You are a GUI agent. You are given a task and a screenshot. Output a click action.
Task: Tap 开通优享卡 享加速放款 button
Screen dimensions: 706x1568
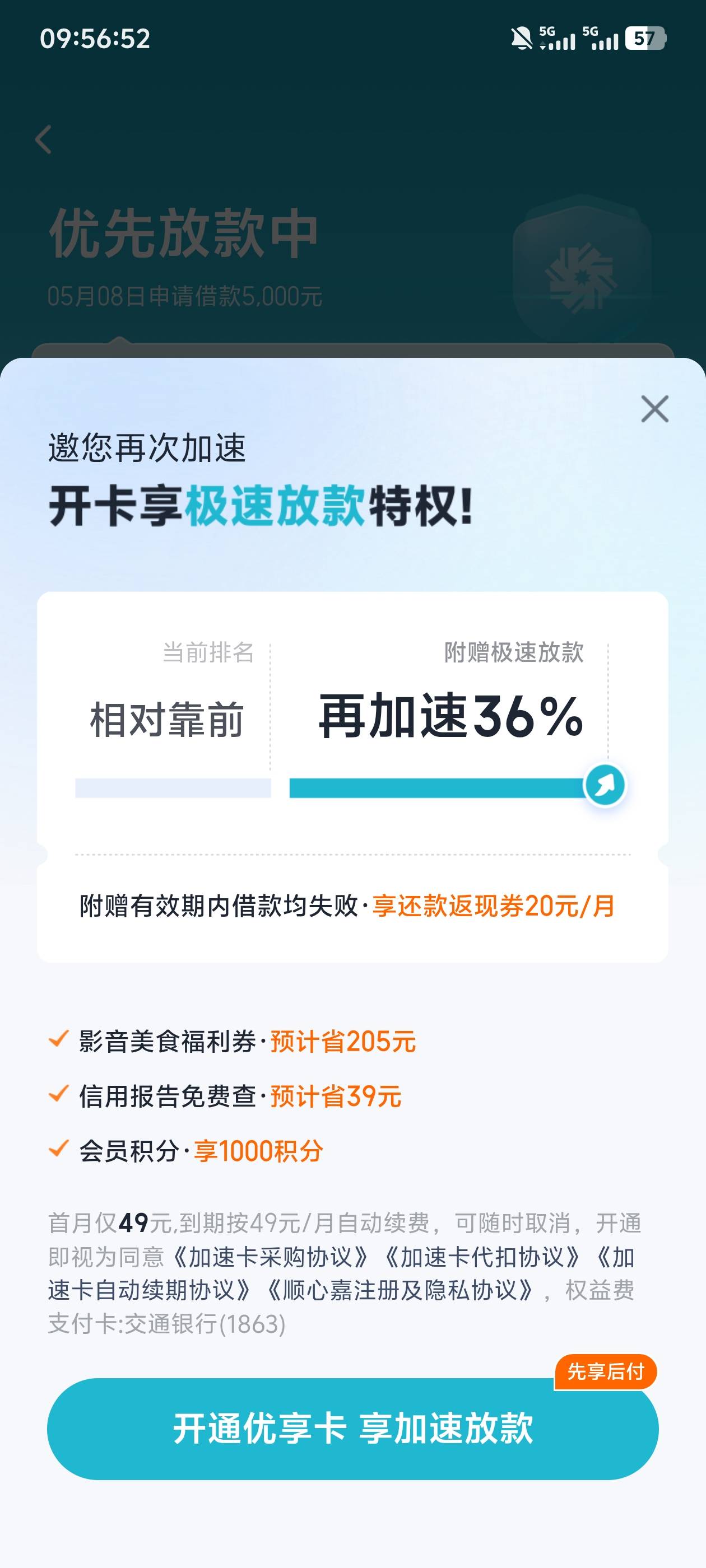click(352, 1429)
